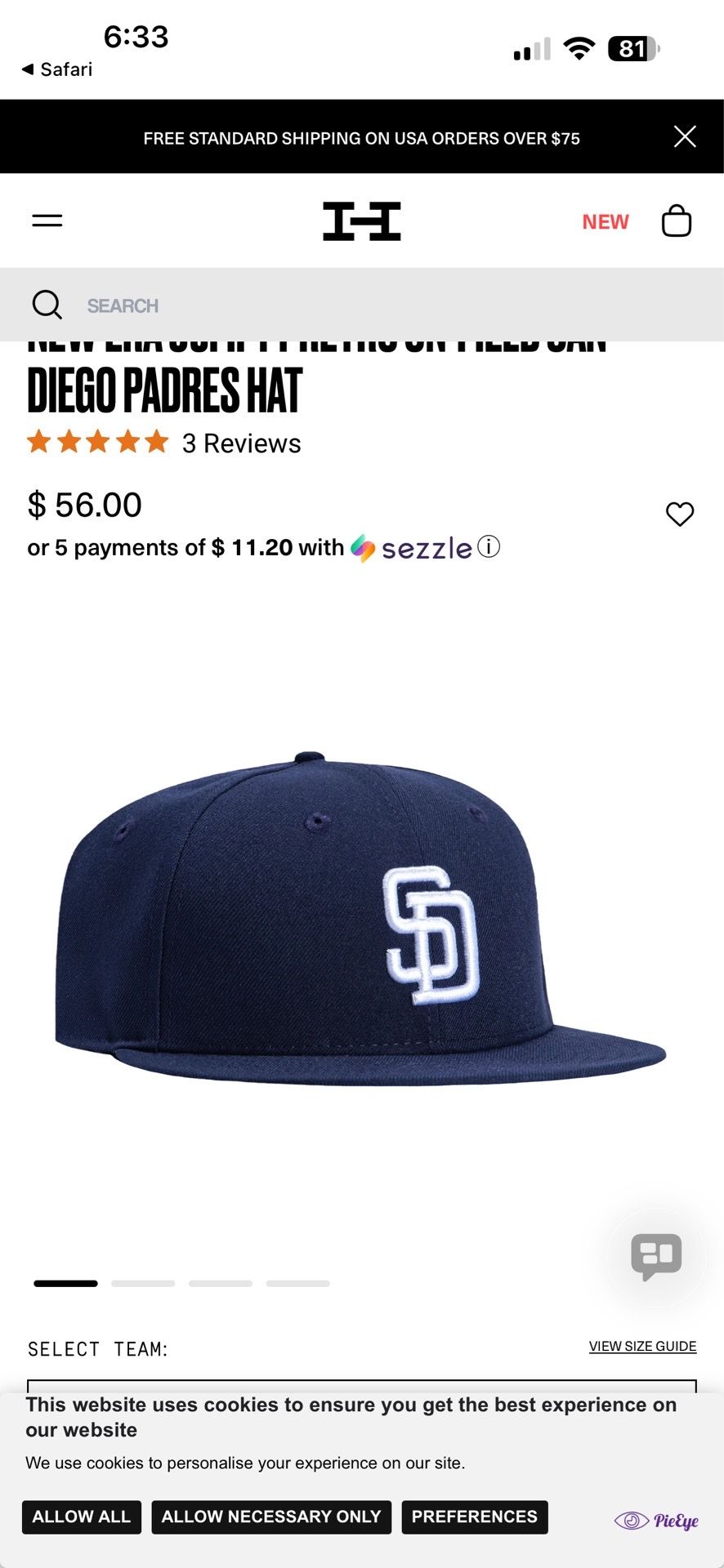The width and height of the screenshot is (724, 1568).
Task: Open cookie preferences
Action: [x=475, y=1517]
